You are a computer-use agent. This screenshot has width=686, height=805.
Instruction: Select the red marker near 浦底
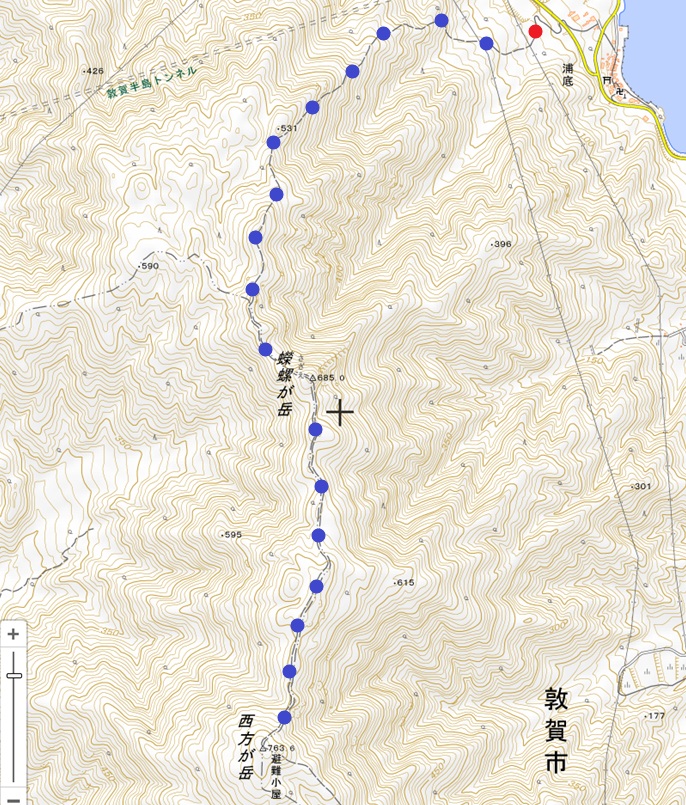[536, 31]
